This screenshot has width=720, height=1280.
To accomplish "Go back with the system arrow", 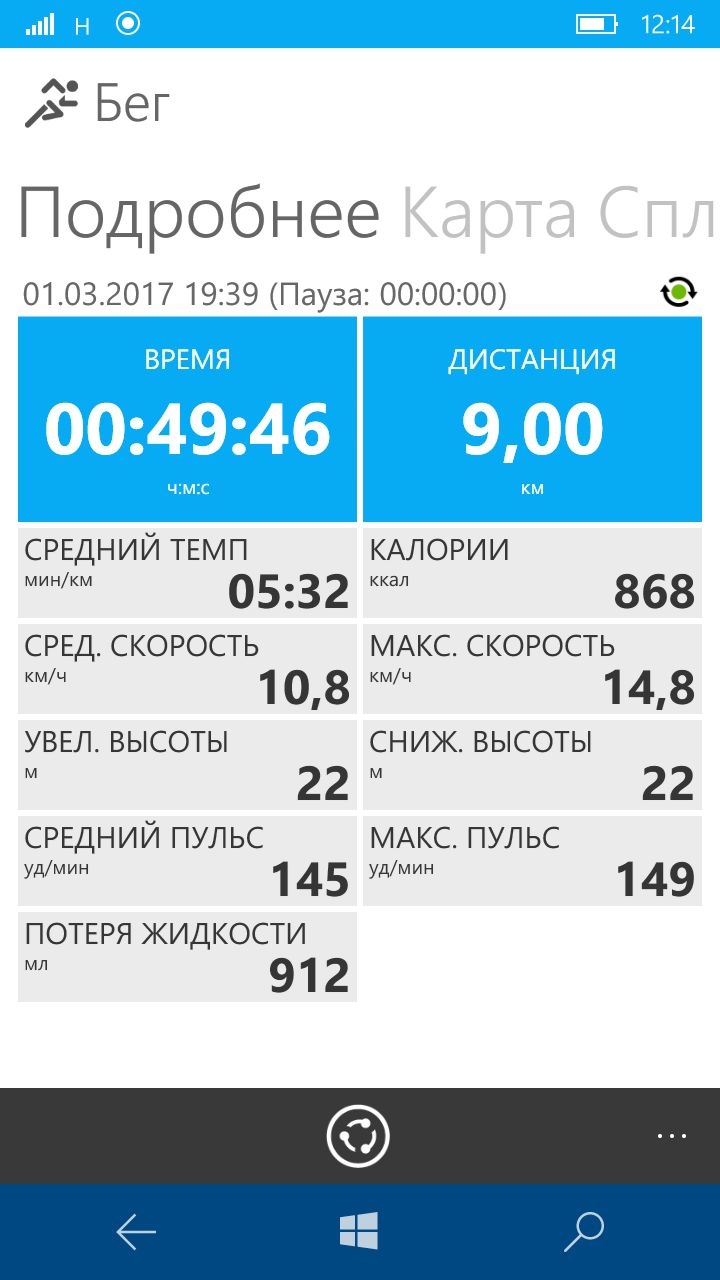I will (x=136, y=1232).
